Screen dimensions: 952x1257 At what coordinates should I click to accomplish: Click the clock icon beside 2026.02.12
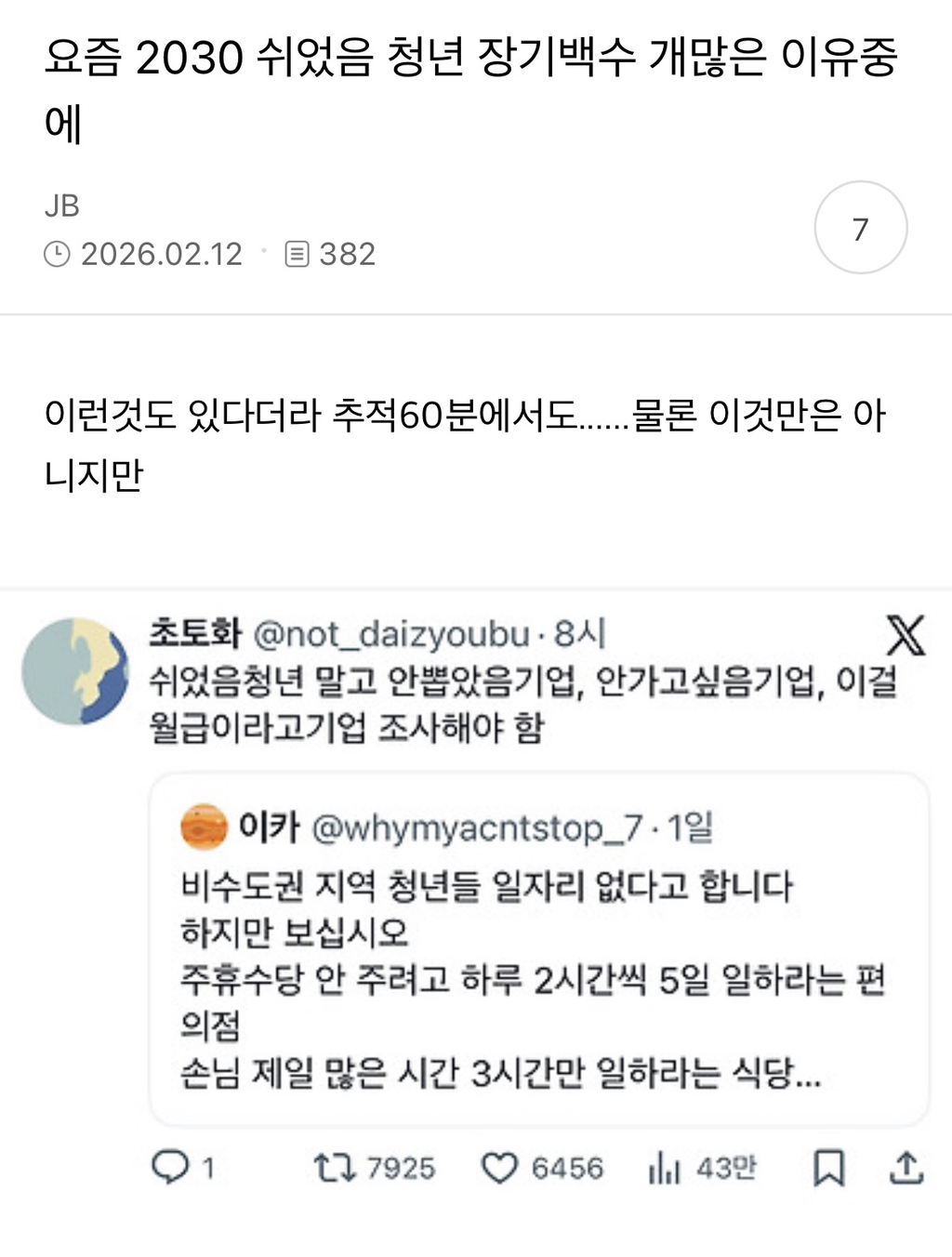pos(58,252)
